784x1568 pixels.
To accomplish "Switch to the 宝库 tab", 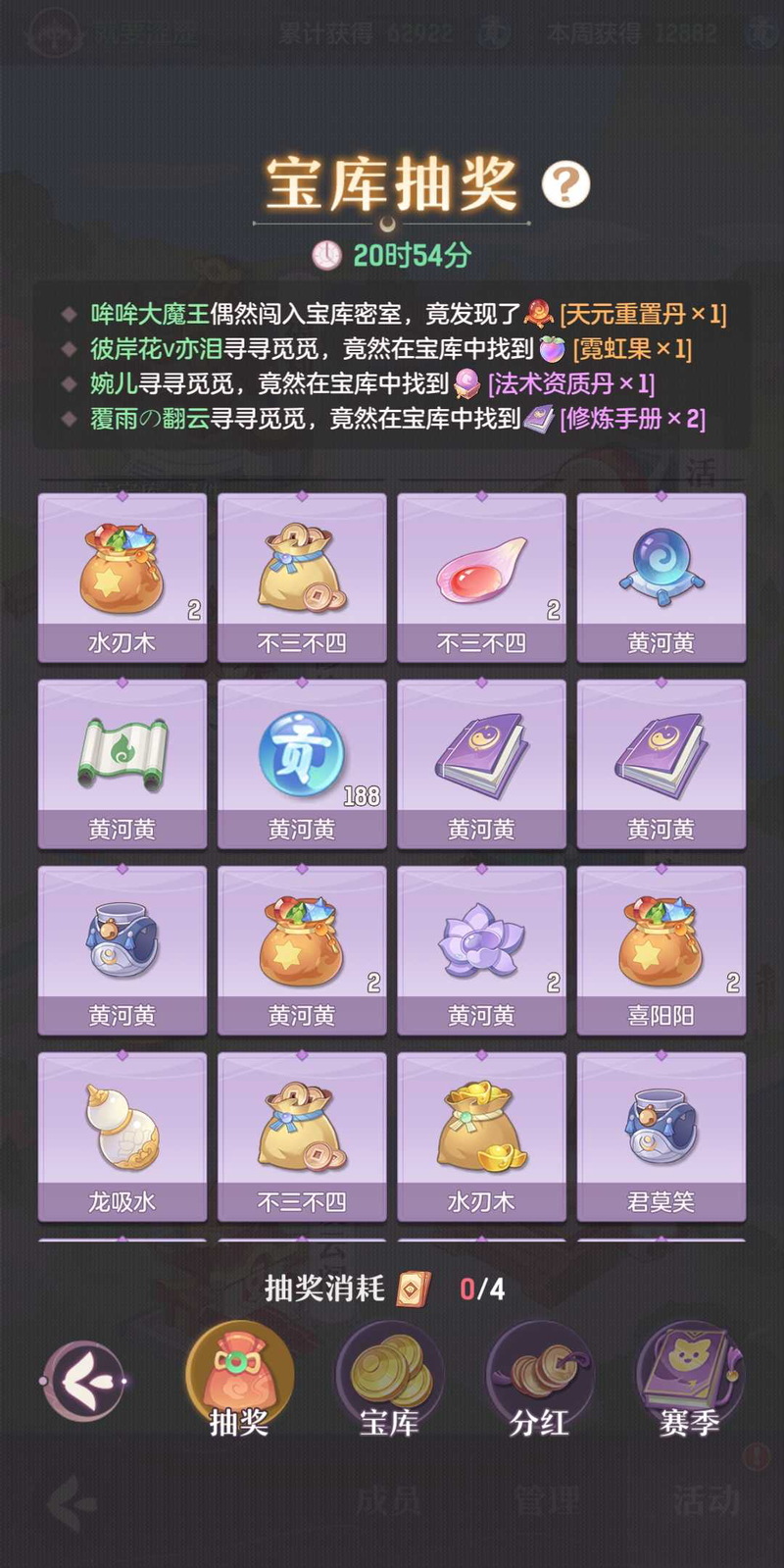I will pyautogui.click(x=389, y=1381).
